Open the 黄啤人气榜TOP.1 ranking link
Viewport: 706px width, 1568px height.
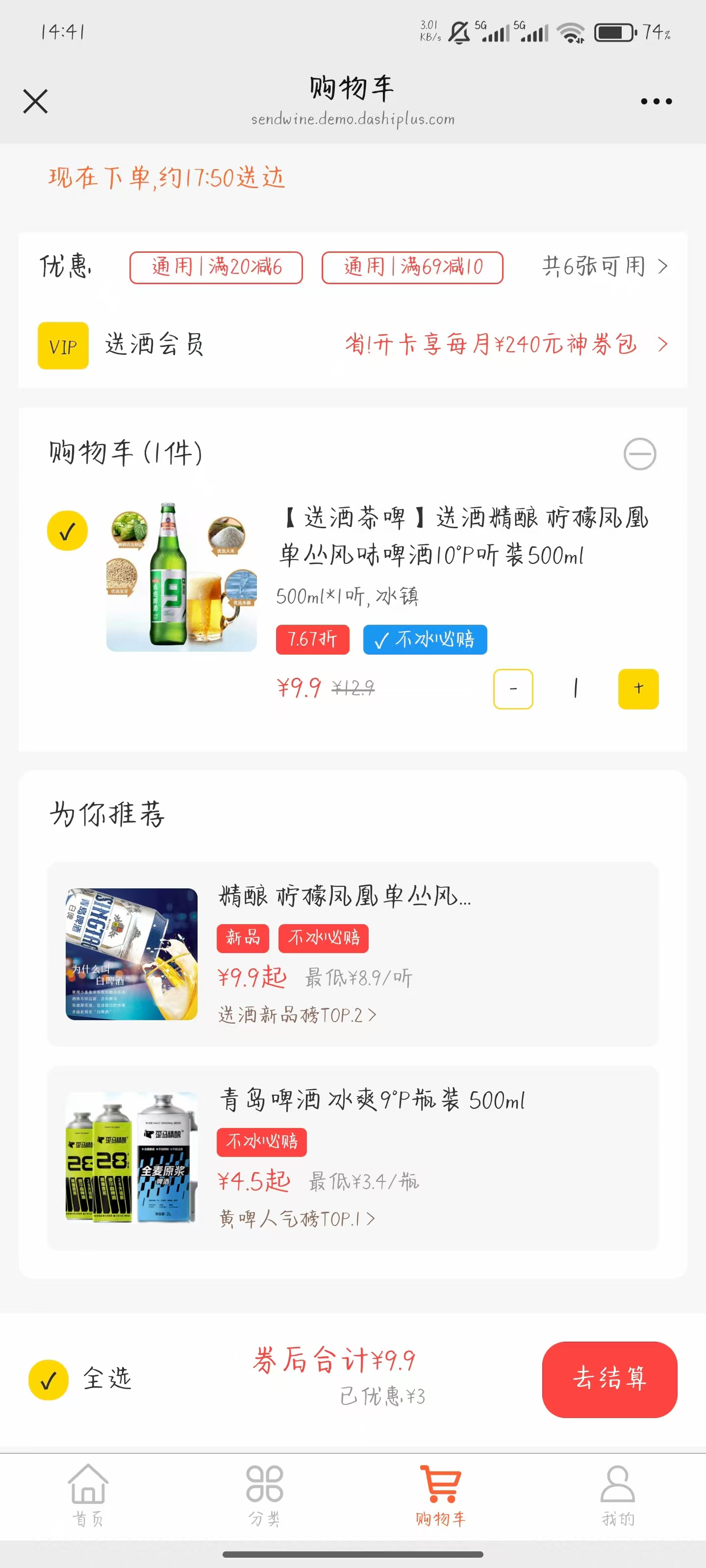297,1219
